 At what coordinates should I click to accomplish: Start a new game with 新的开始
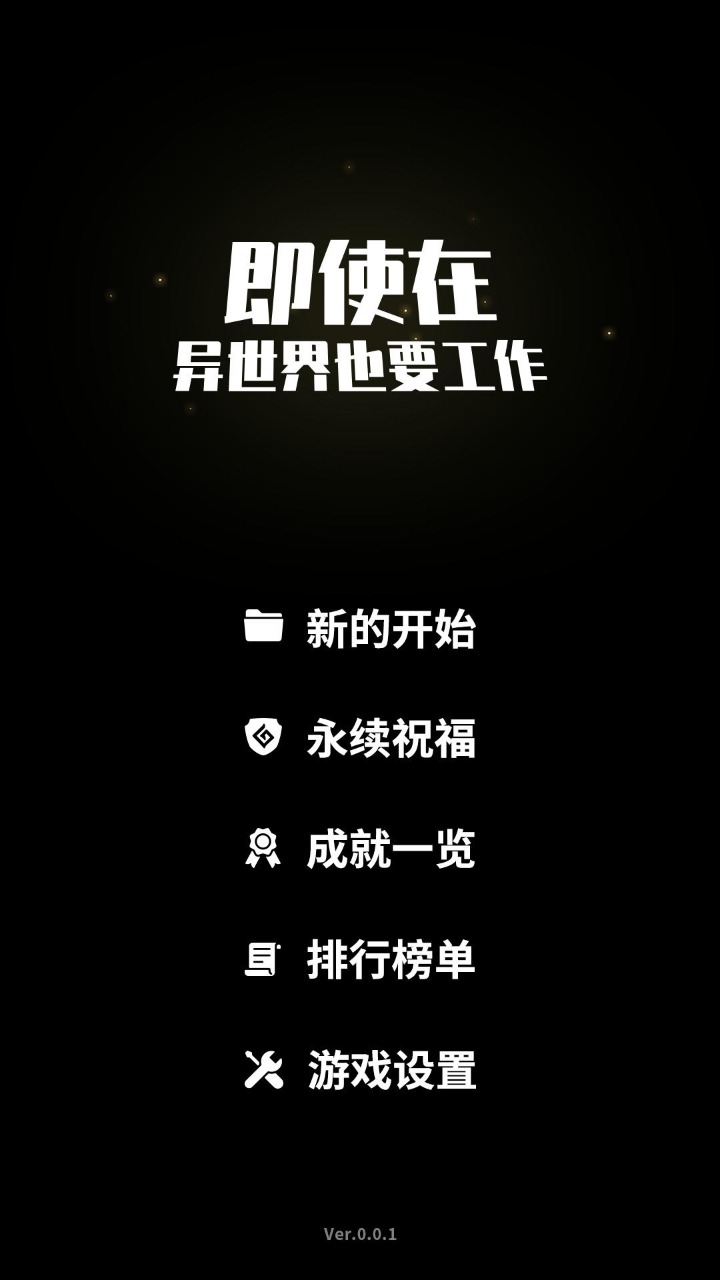[390, 629]
